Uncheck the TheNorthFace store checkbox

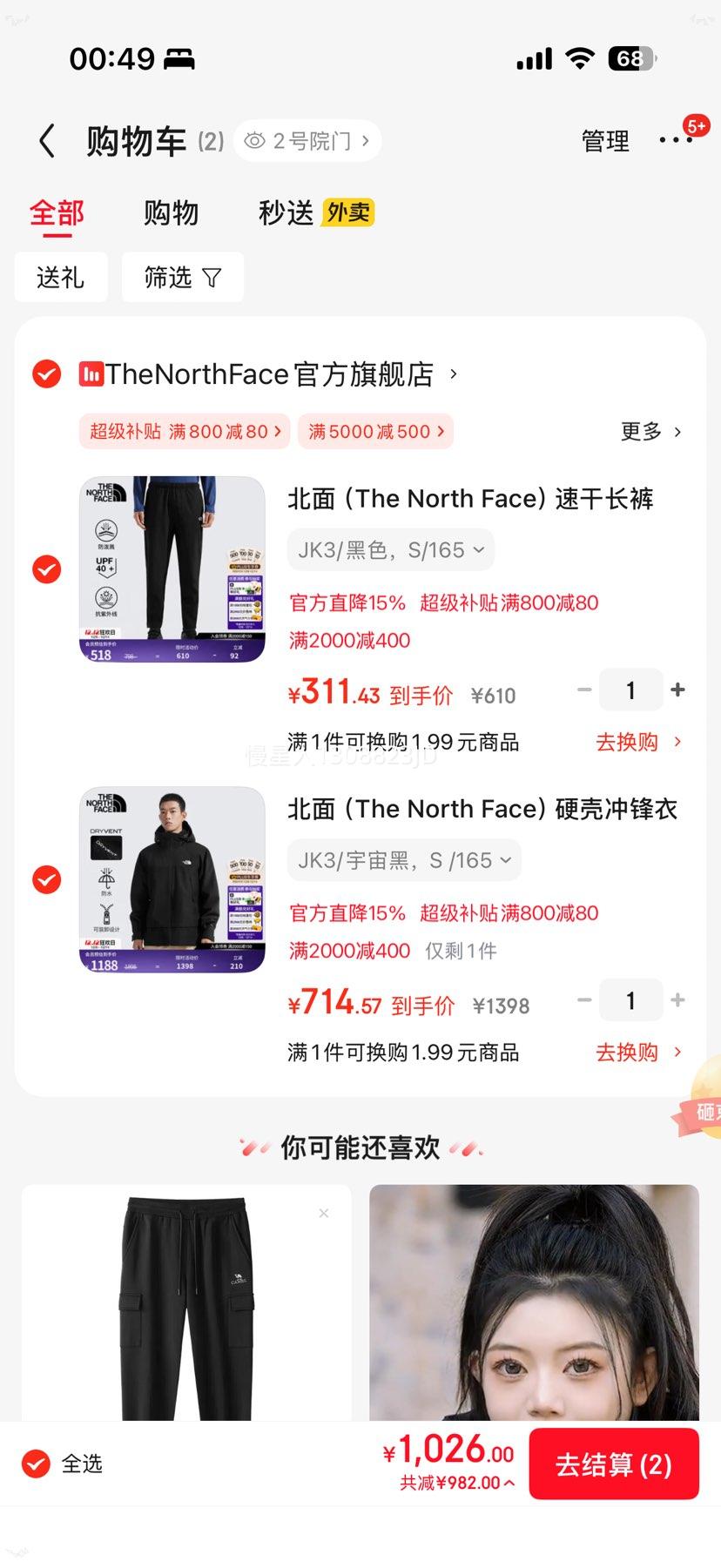[x=47, y=374]
